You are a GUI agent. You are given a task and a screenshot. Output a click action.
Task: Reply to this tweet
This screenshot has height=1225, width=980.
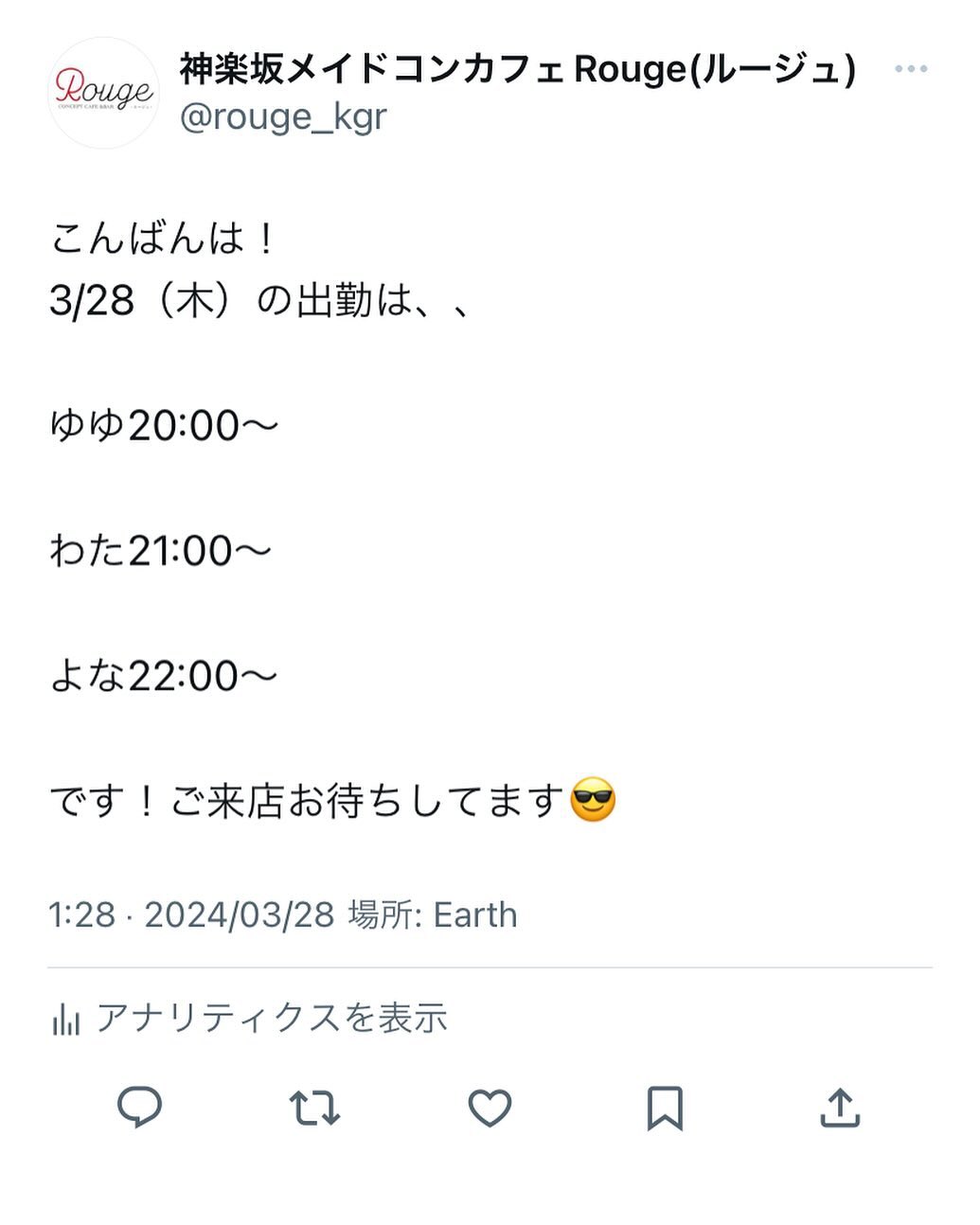(x=139, y=1107)
